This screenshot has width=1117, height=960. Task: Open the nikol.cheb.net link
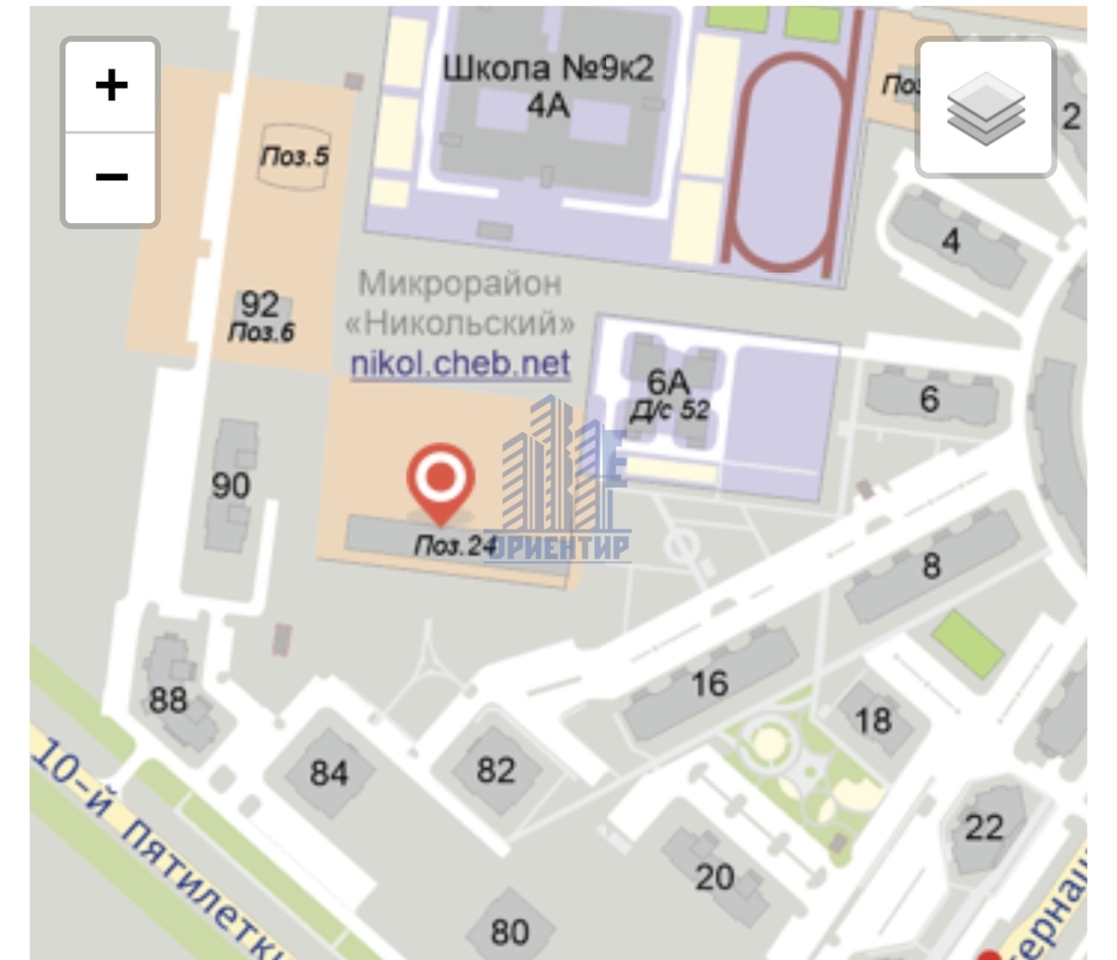pos(460,362)
